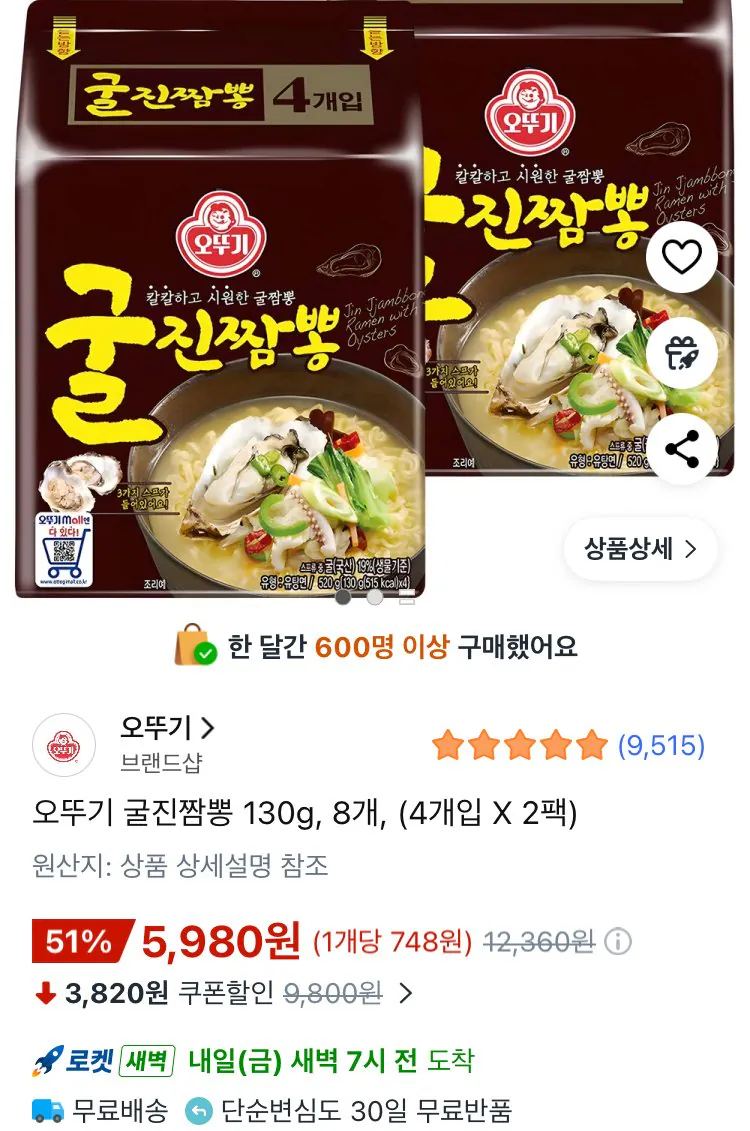Click the Ottogi brand logo

click(64, 745)
